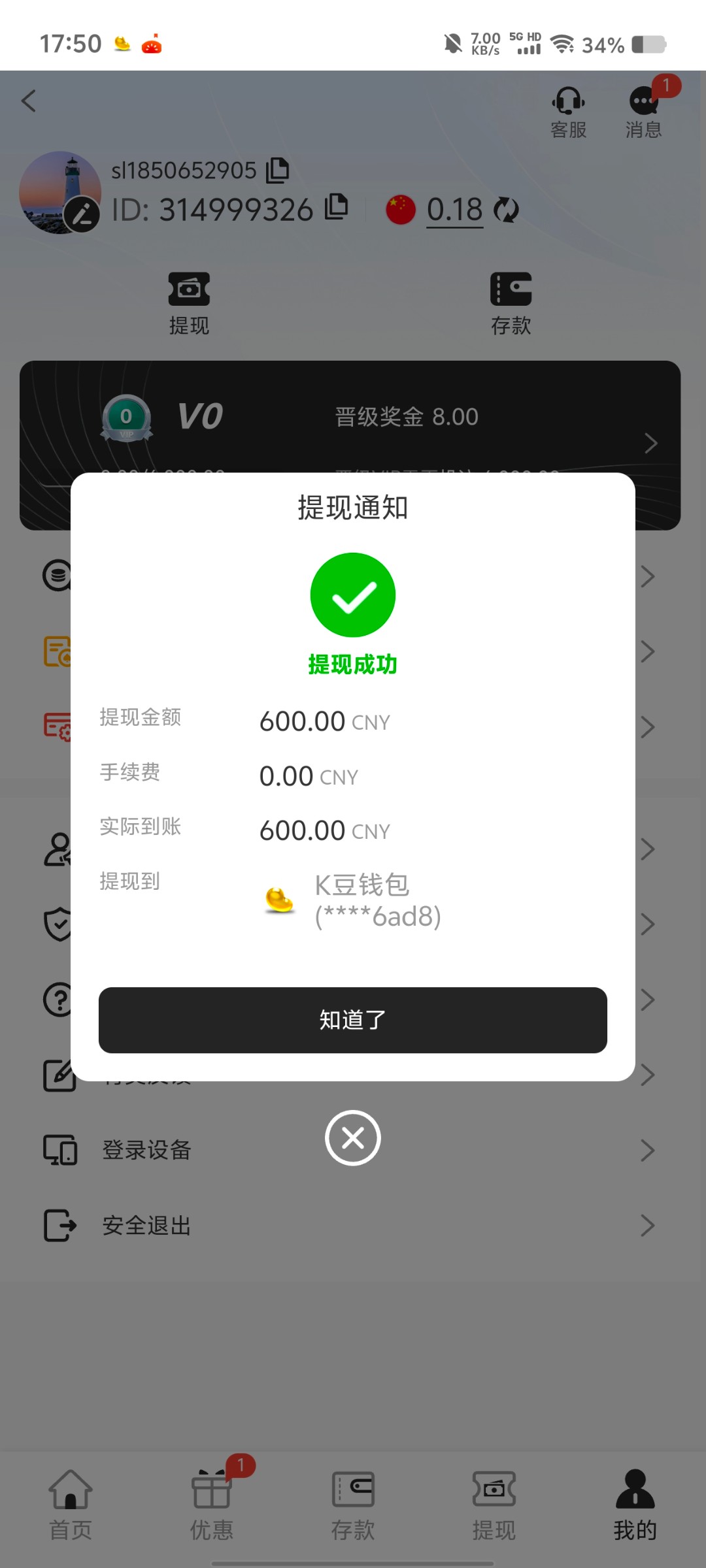Refresh the 0.18 balance
Viewport: 706px width, 1568px height.
(506, 210)
